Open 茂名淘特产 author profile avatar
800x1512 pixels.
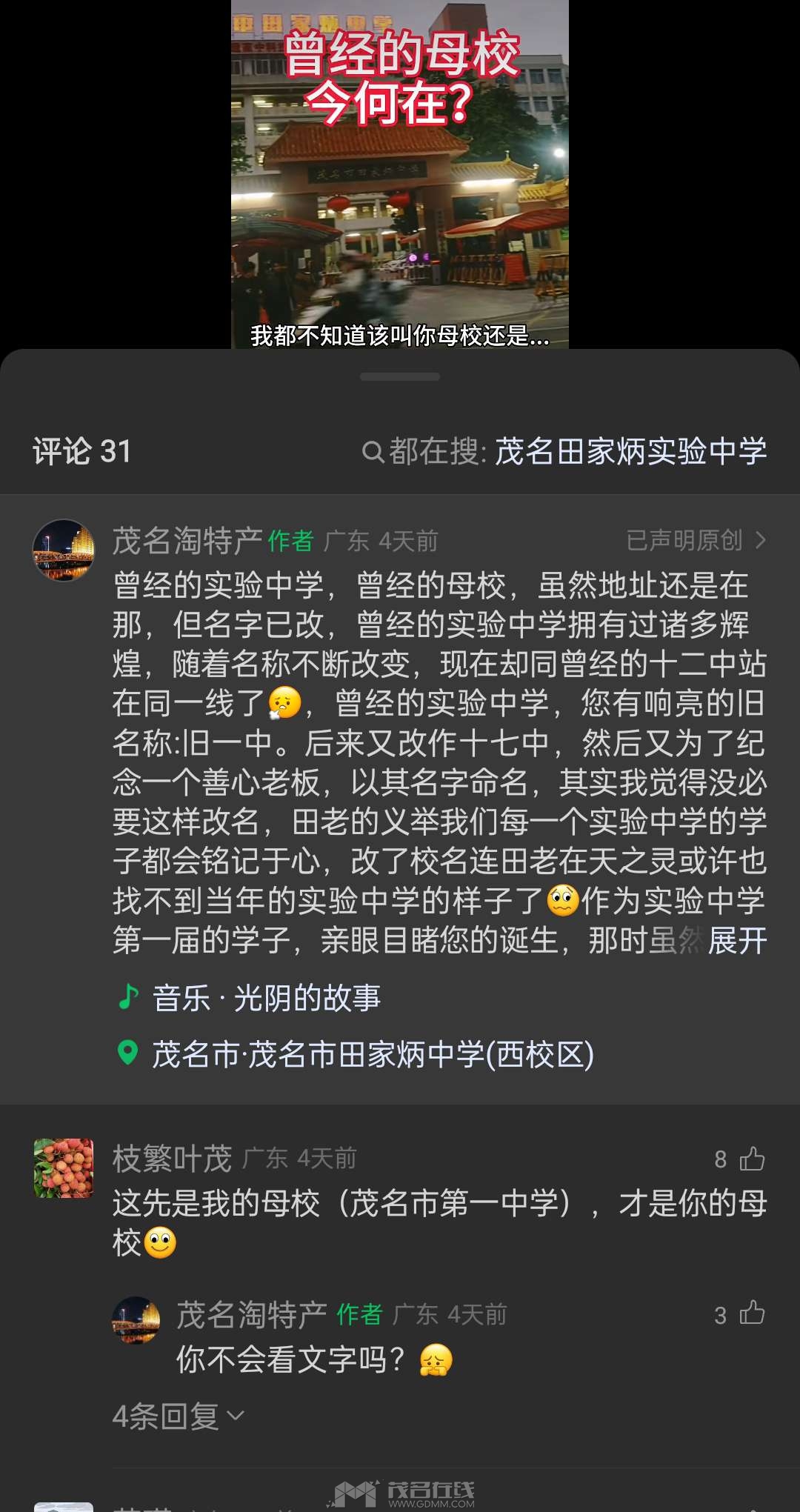64,550
